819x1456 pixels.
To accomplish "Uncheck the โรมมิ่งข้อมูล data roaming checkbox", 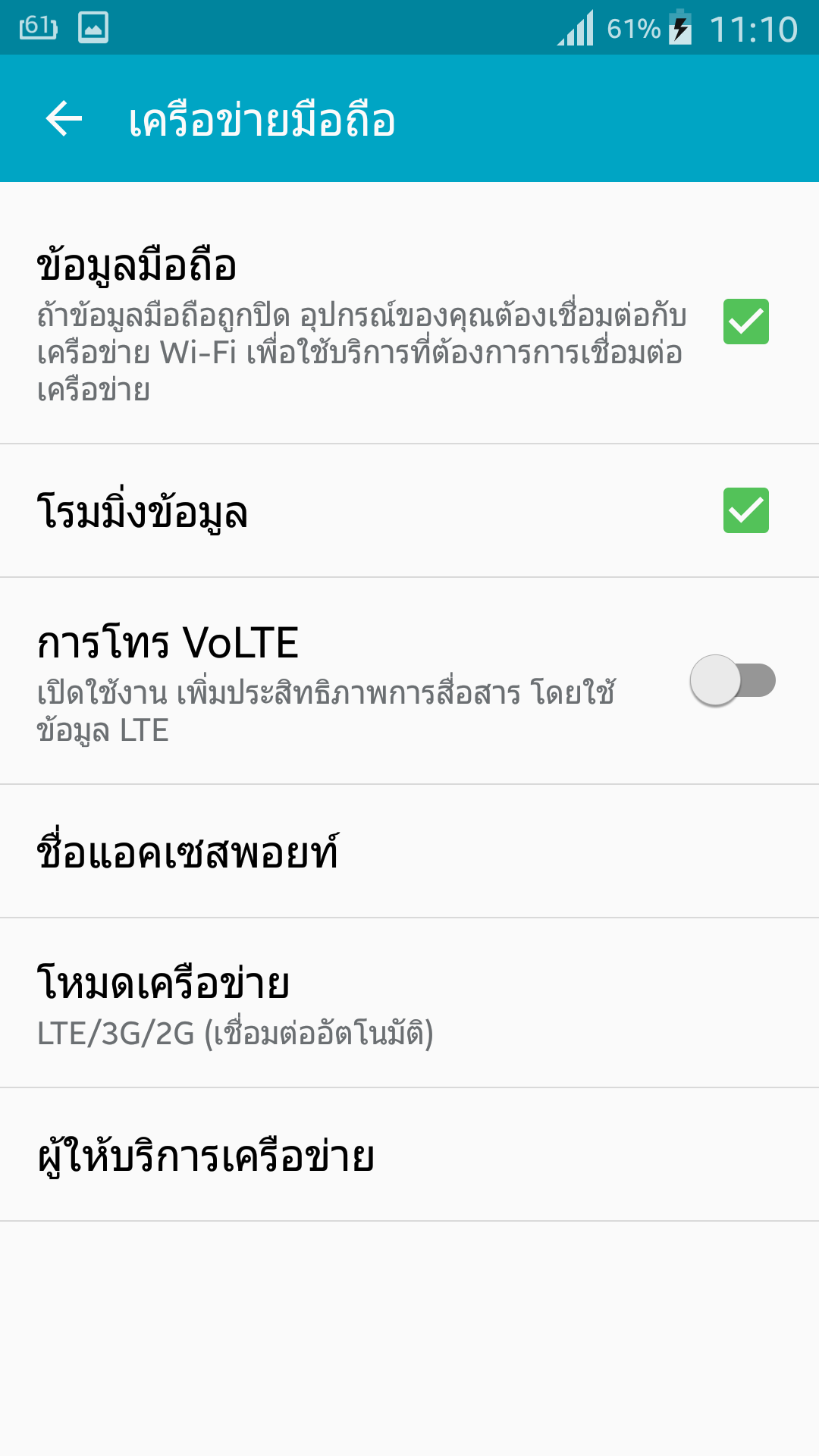I will pyautogui.click(x=745, y=510).
